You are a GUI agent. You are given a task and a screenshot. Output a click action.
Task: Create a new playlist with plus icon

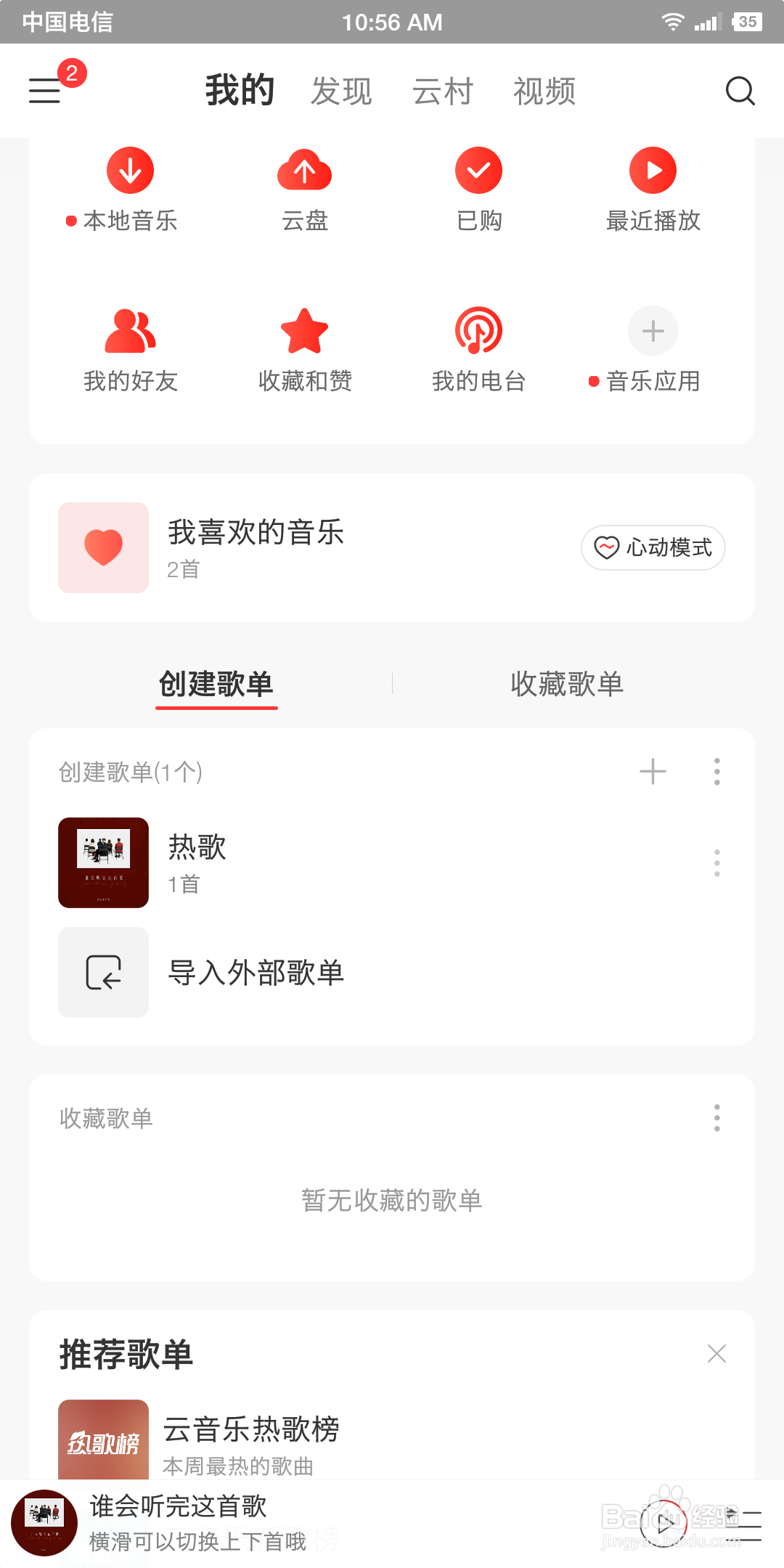click(653, 771)
